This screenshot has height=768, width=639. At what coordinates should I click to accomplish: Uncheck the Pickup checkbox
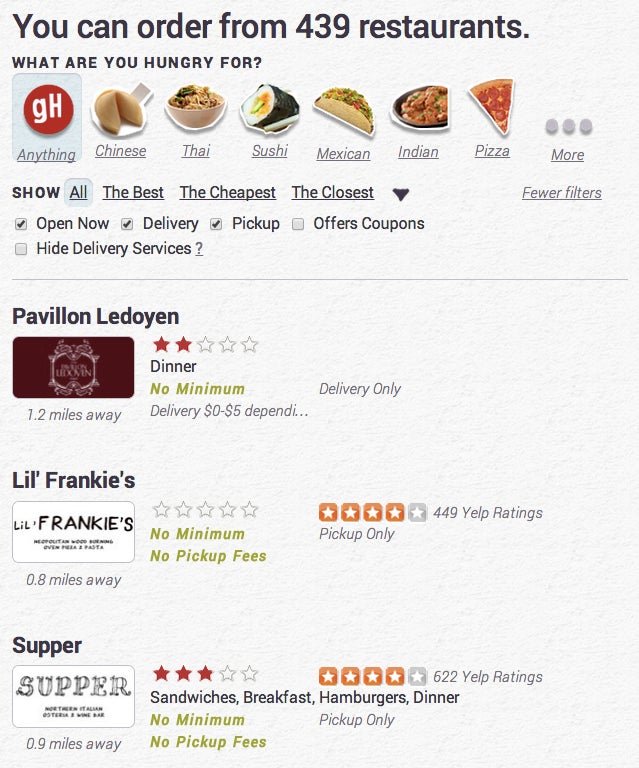coord(215,224)
